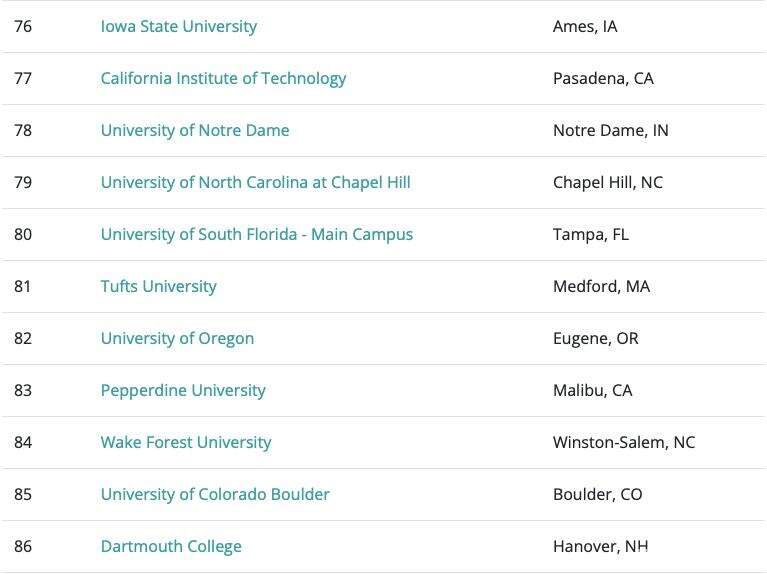Open California Institute of Technology link
The height and width of the screenshot is (574, 767).
(223, 79)
